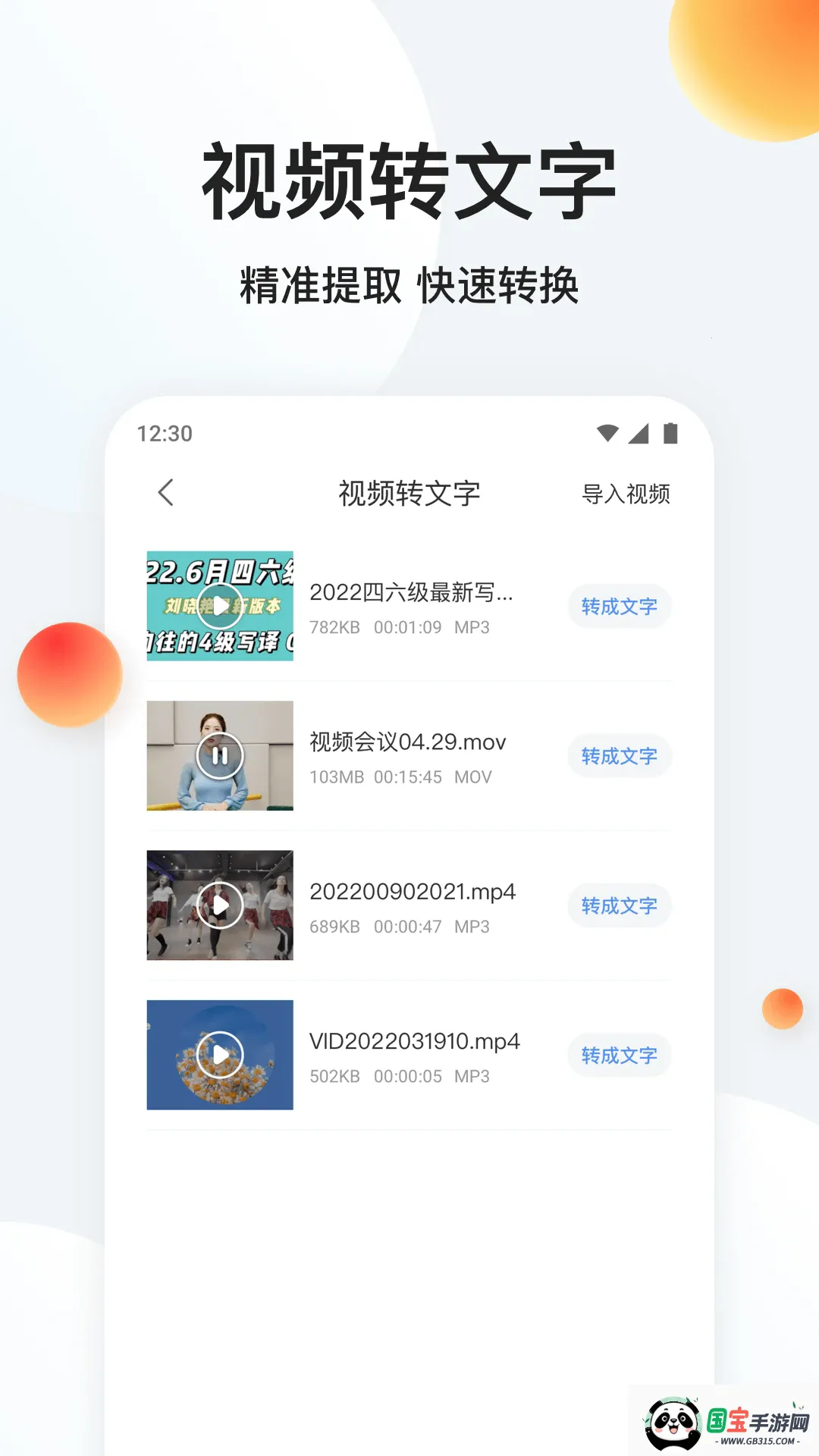This screenshot has width=819, height=1456.
Task: Tap 转成文字 next to 视频会议04.29.mov
Action: pos(619,756)
